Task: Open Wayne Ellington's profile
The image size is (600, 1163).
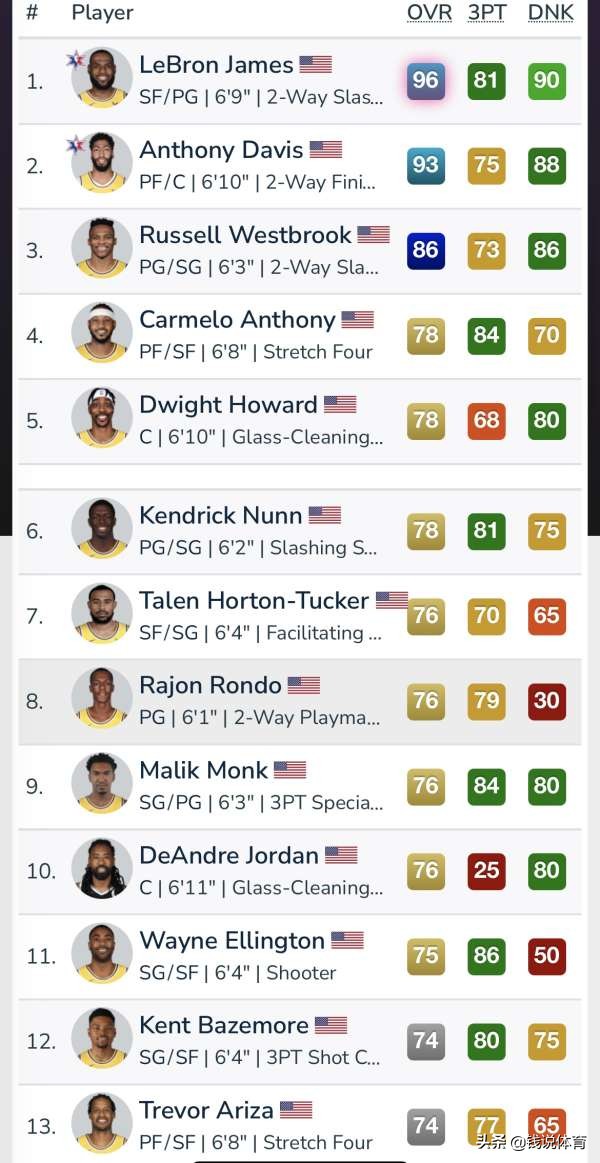Action: pos(232,941)
